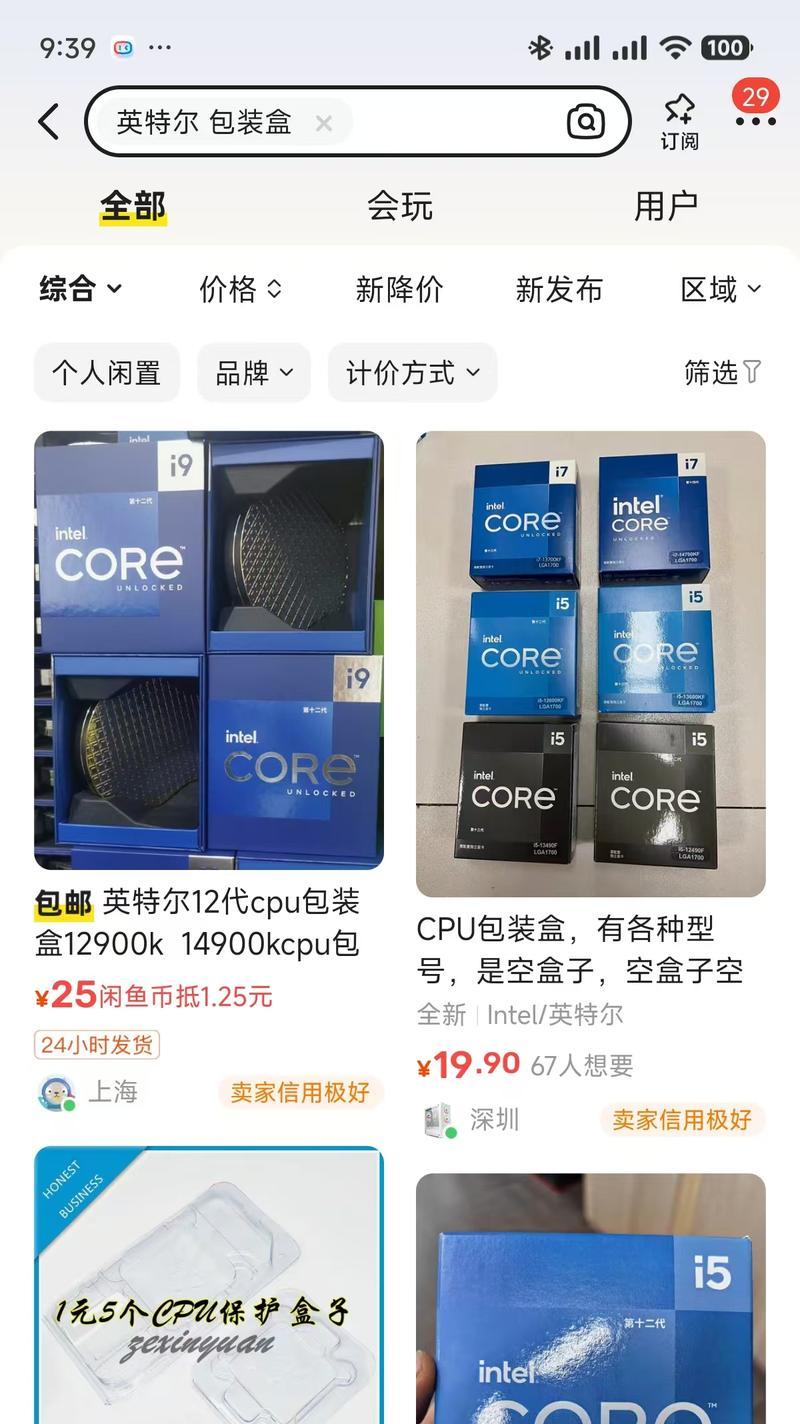Expand the 区域 region dropdown
The image size is (800, 1424).
tap(720, 290)
